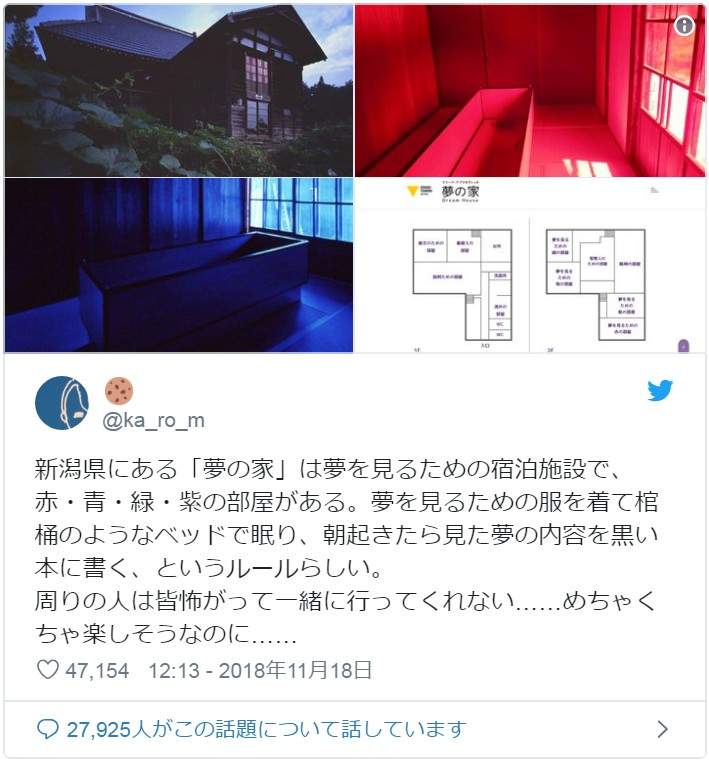The height and width of the screenshot is (763, 709).
Task: Open the dark wooden house exterior photo
Action: pos(178,89)
